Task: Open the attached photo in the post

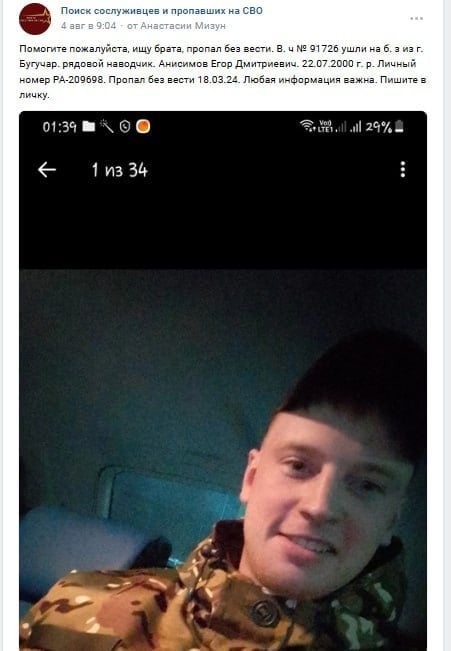Action: click(x=223, y=380)
